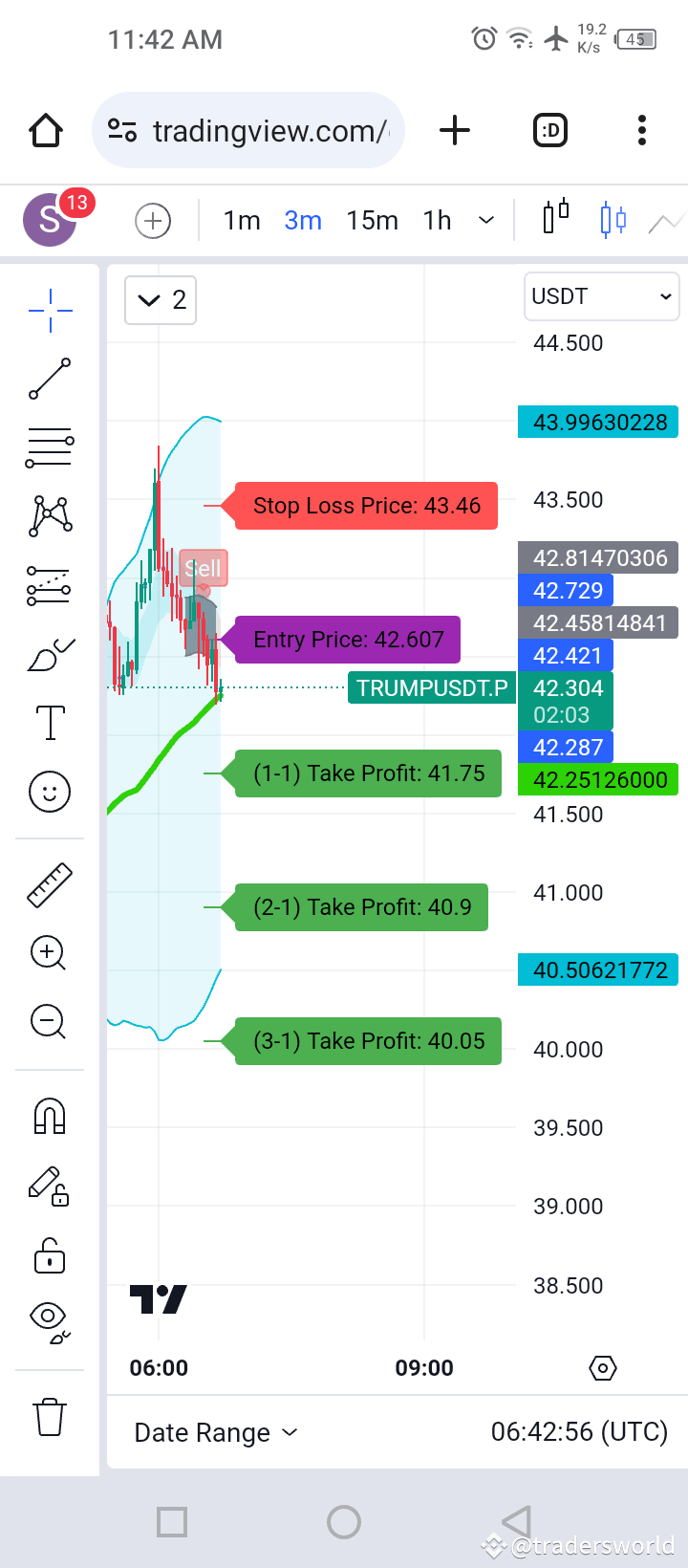688x1568 pixels.
Task: Open the text annotation tool
Action: 50,723
